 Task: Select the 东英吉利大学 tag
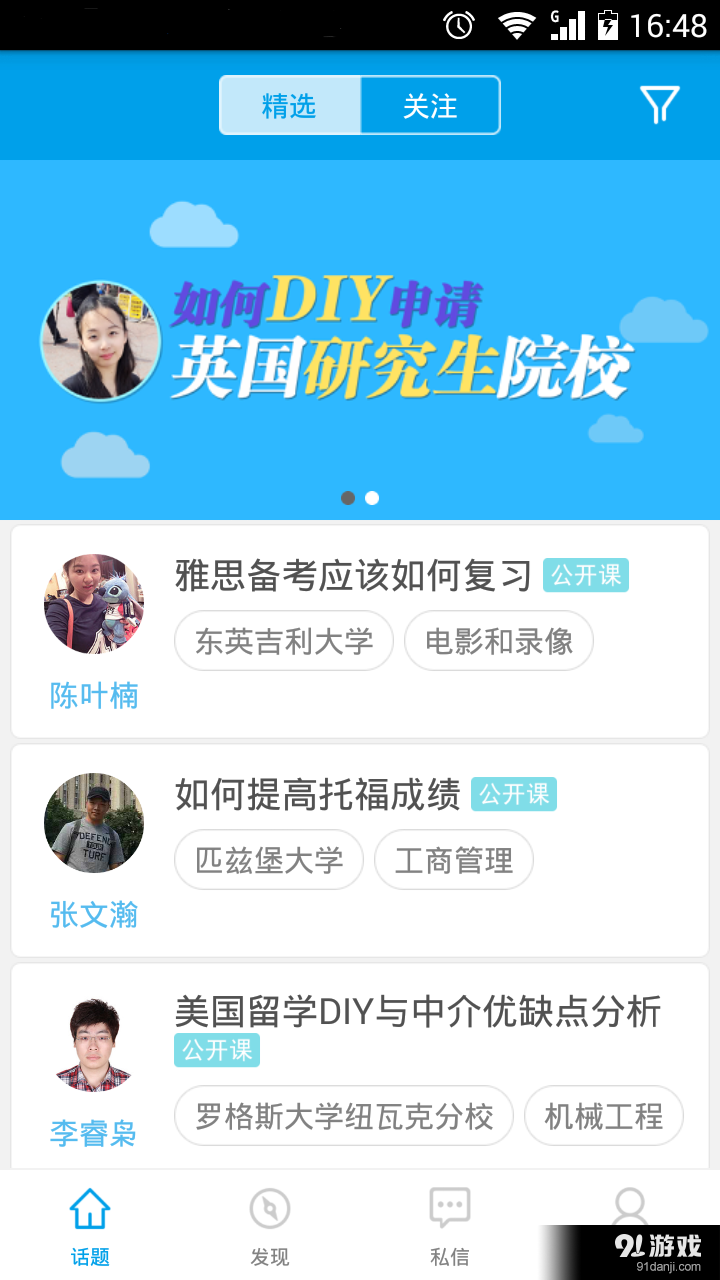283,641
